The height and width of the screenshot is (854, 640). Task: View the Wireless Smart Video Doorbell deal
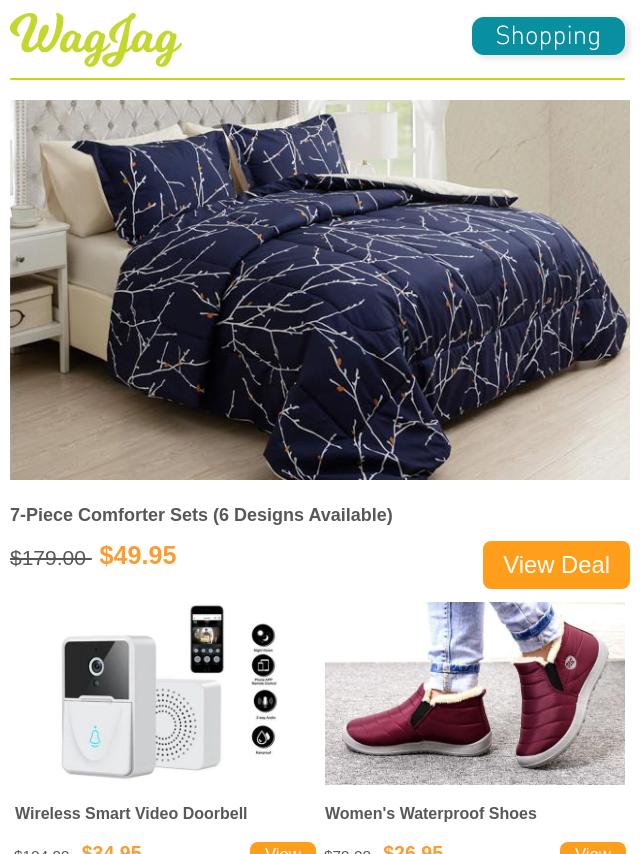[283, 848]
